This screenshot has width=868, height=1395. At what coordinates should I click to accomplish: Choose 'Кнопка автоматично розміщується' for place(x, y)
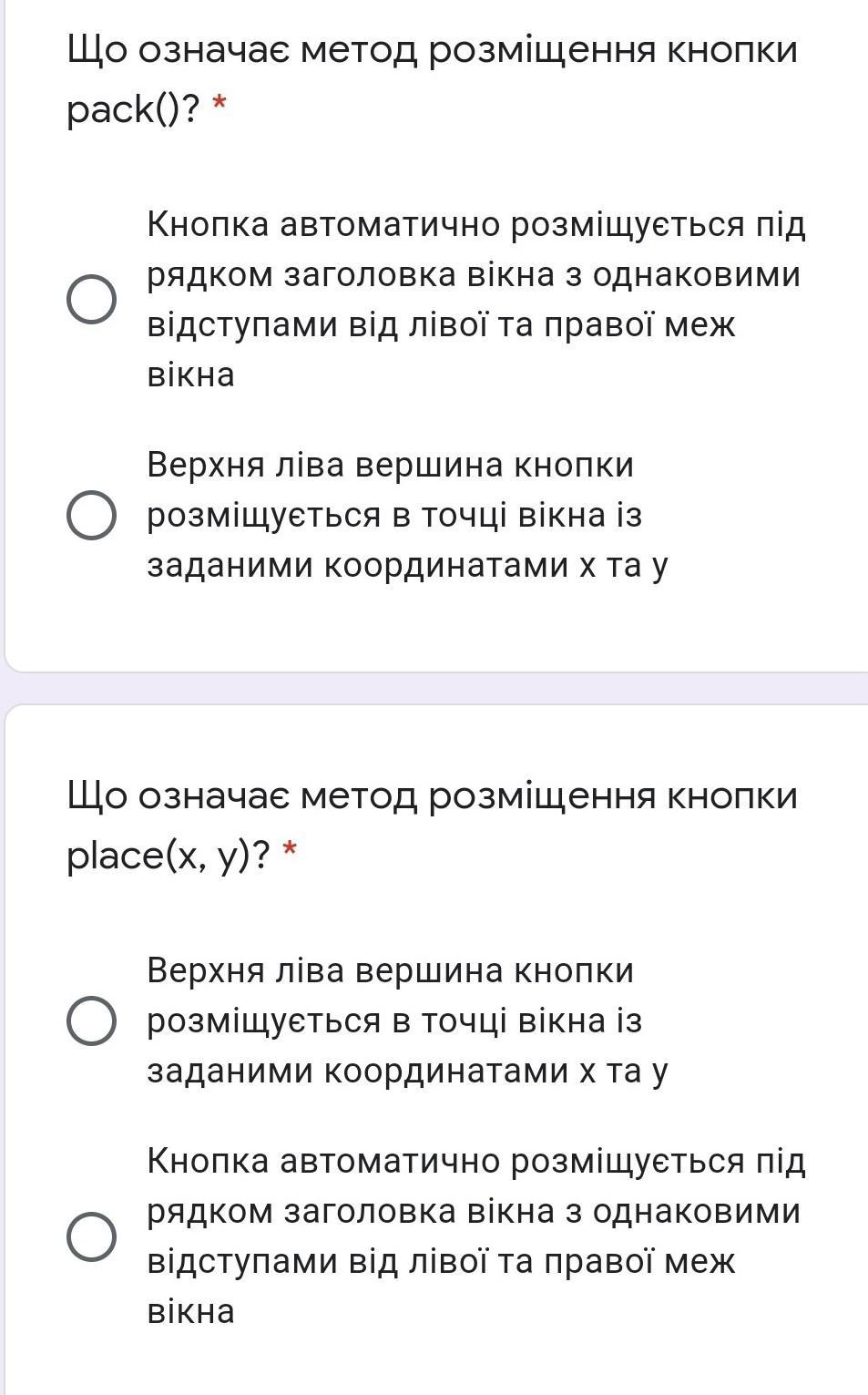[x=91, y=1236]
